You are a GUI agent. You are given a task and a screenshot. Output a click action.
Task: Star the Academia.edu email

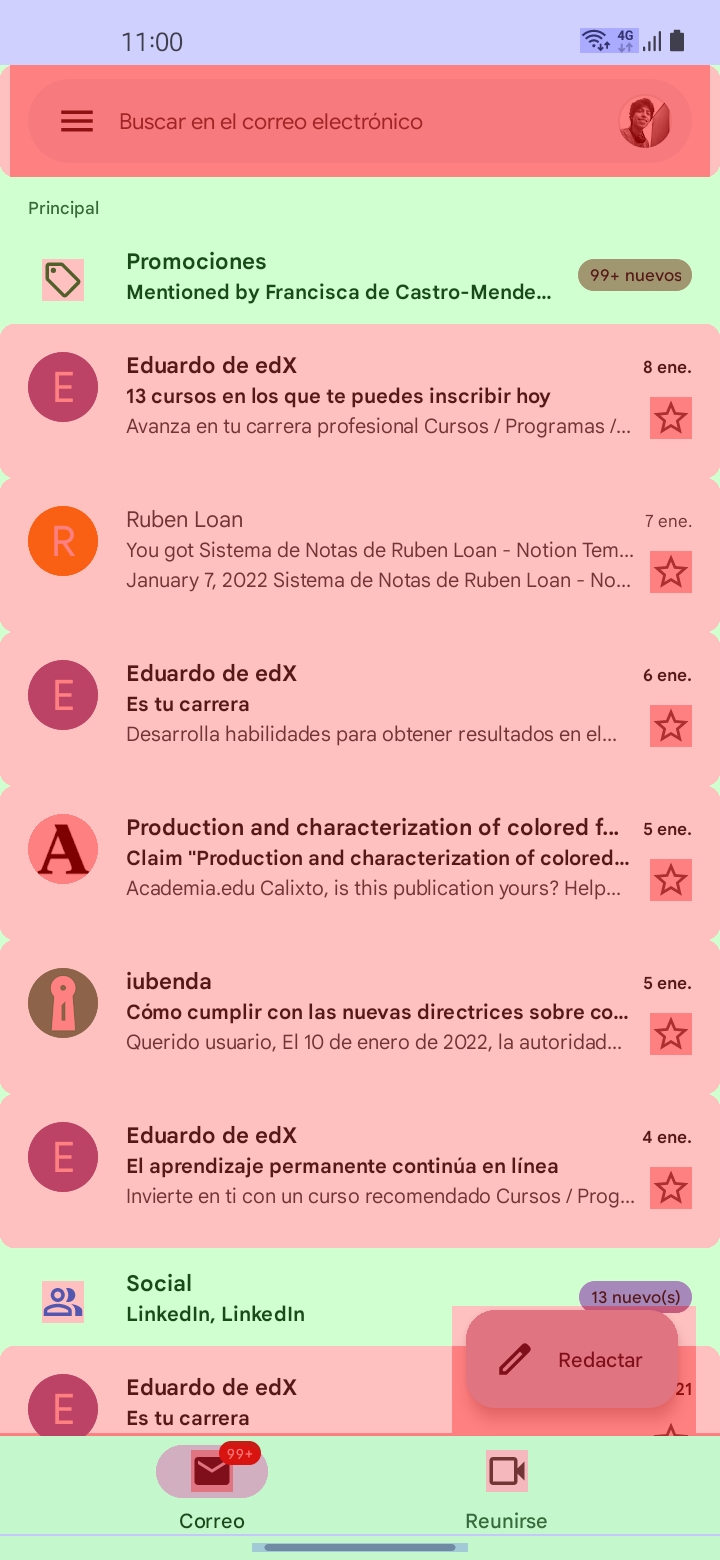(x=671, y=880)
